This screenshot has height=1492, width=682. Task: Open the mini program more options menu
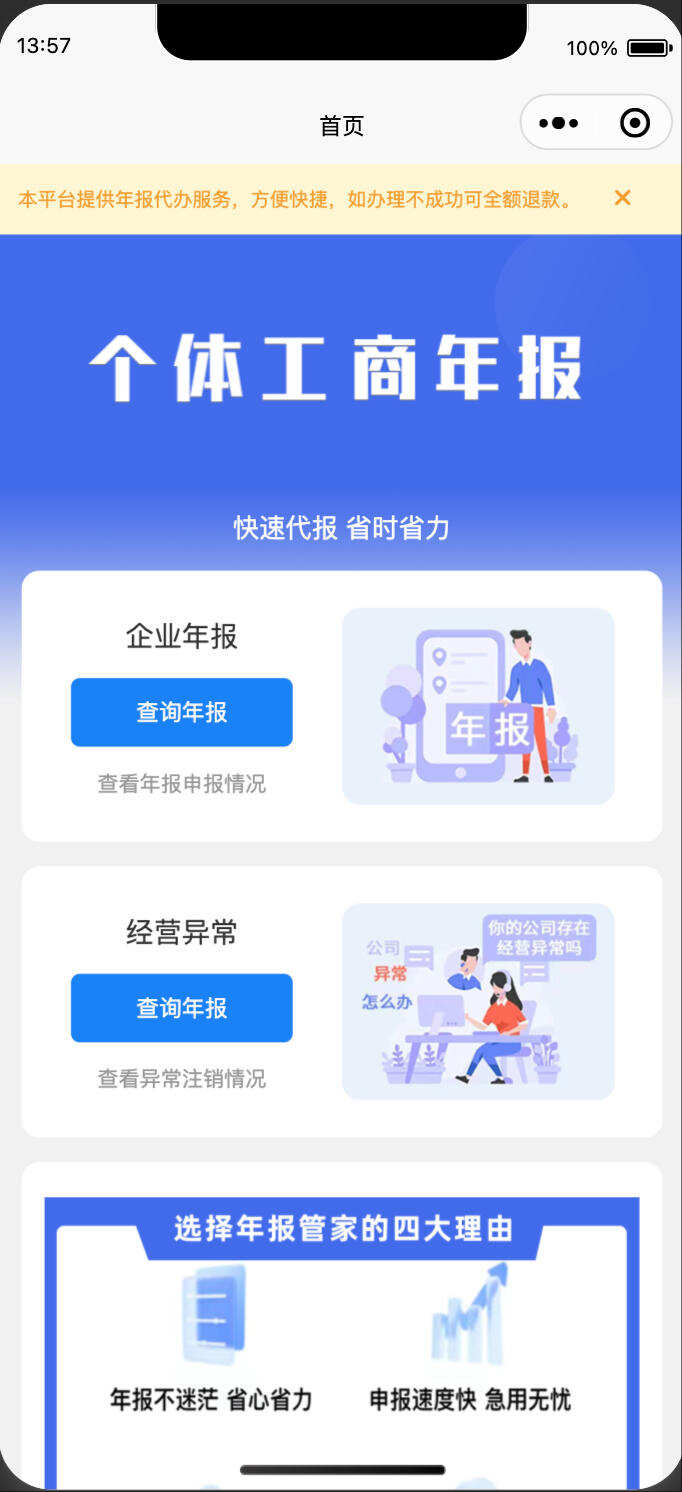[558, 123]
